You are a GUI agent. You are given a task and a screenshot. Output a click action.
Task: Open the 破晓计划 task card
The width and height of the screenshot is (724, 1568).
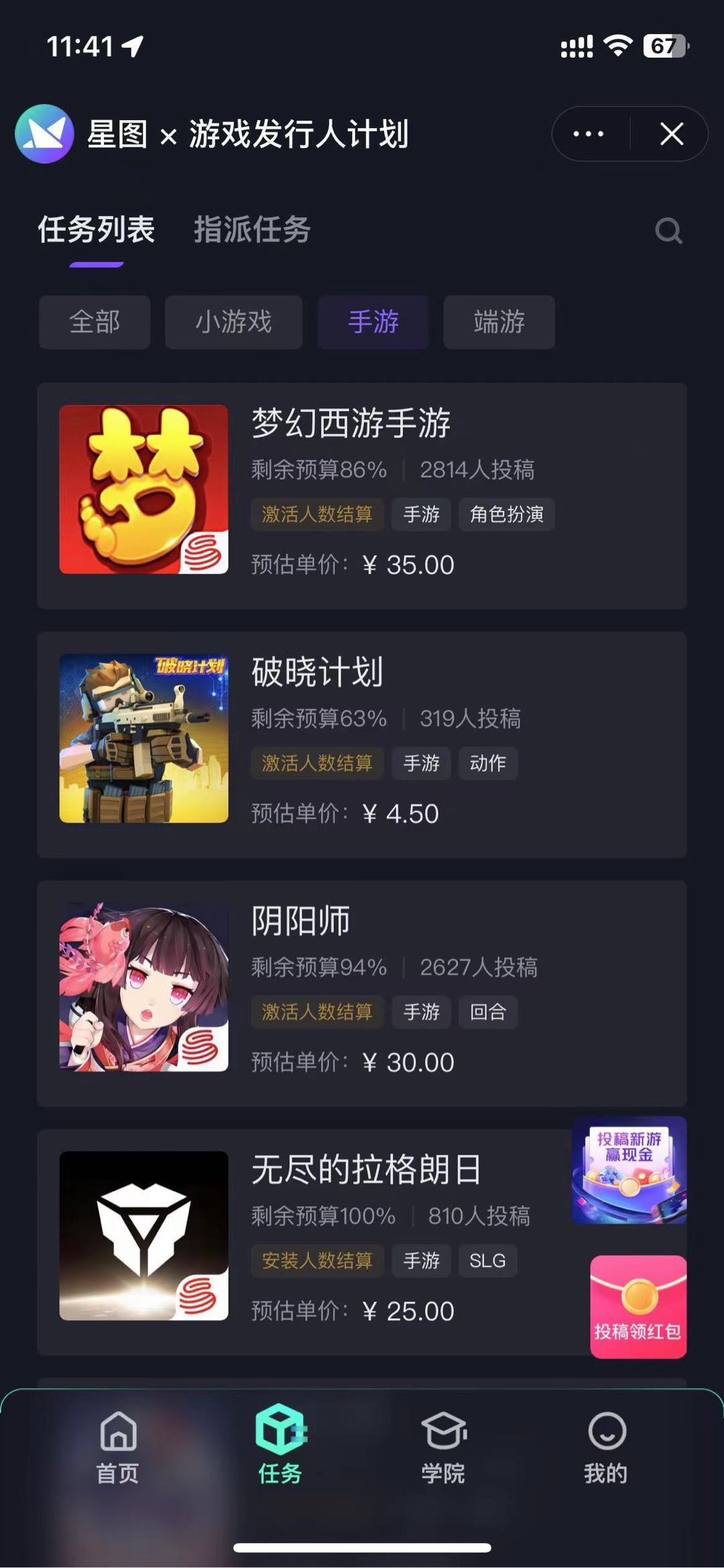click(362, 744)
